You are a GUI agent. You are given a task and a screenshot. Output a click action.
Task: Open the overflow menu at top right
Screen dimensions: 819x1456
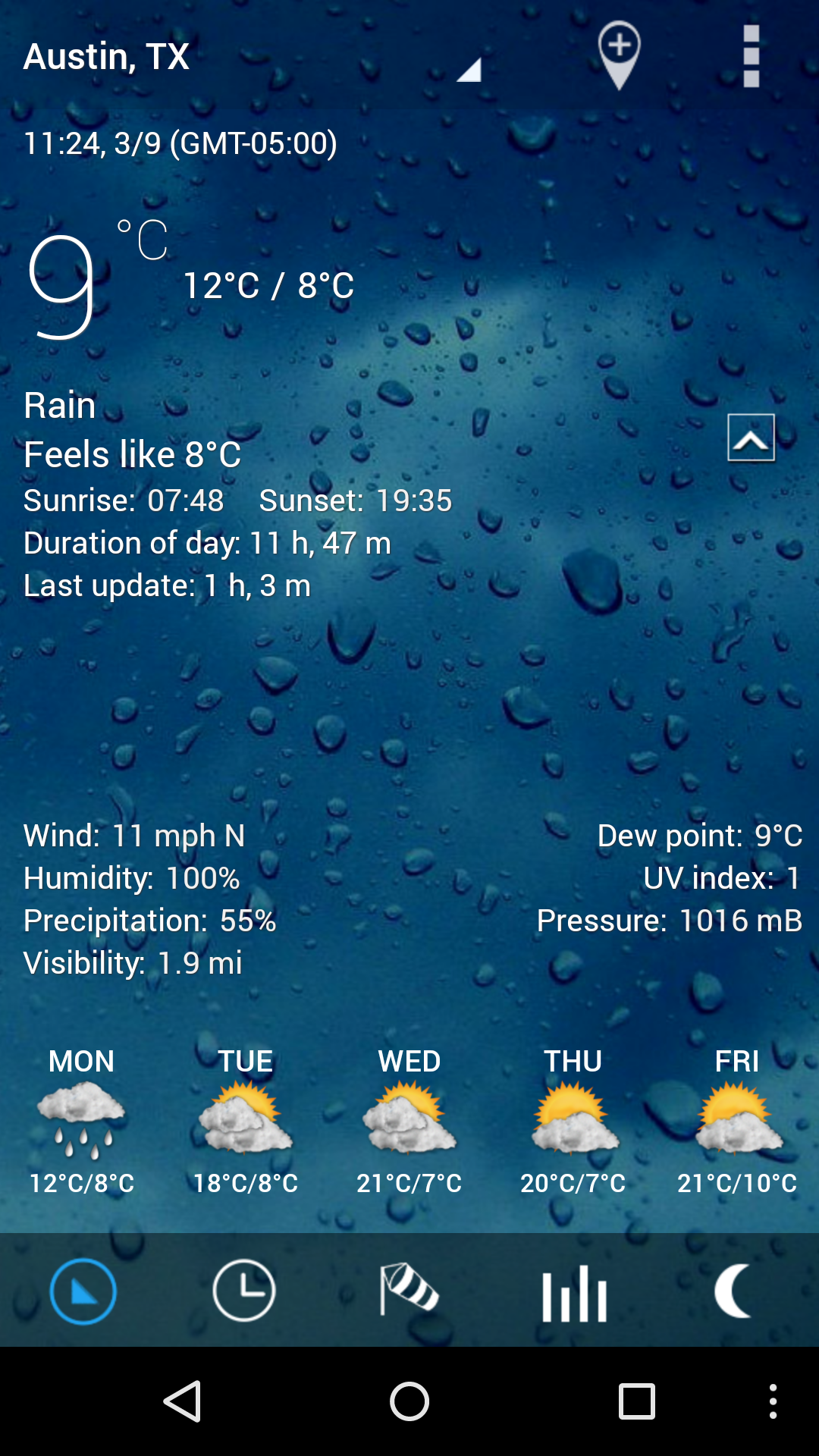[751, 56]
